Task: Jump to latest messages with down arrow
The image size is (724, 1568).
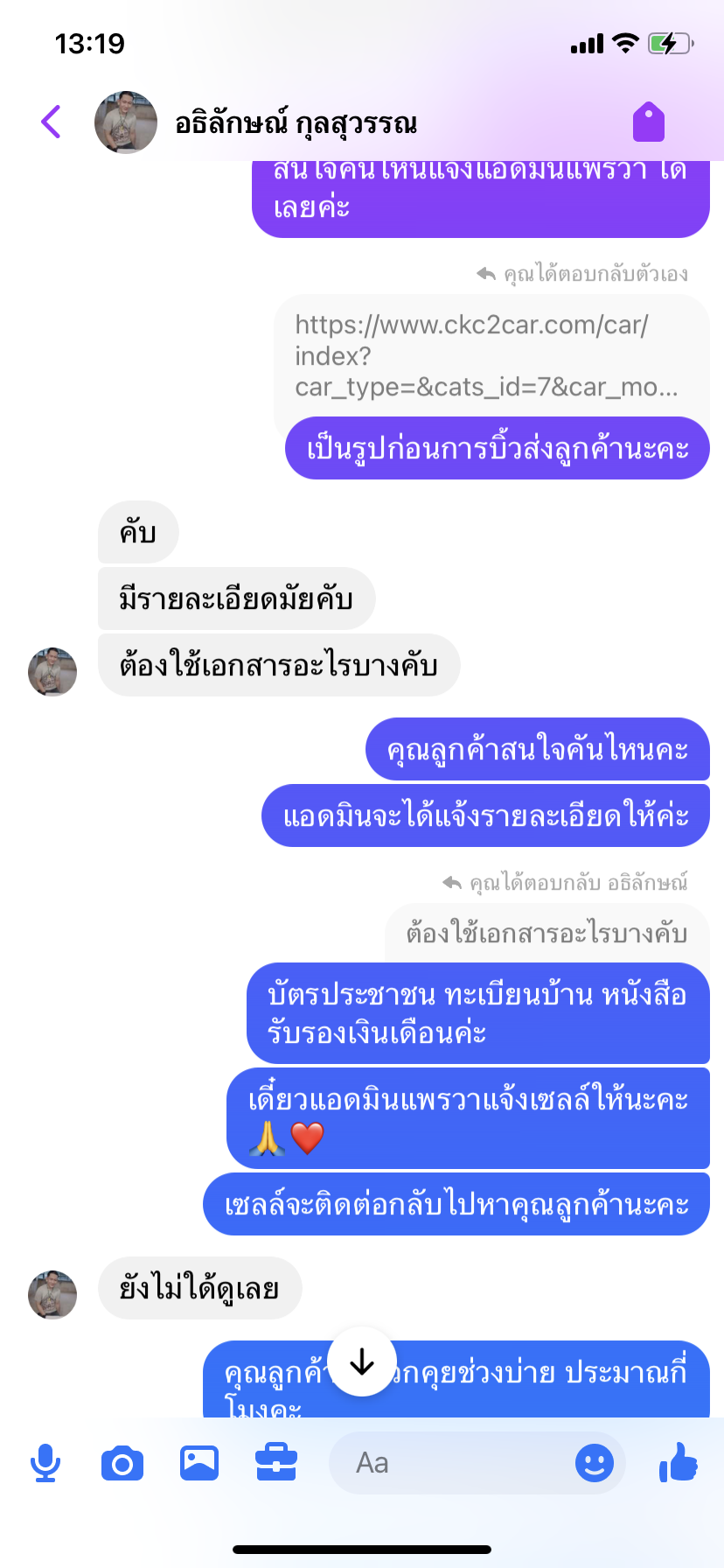Action: pos(362,1362)
